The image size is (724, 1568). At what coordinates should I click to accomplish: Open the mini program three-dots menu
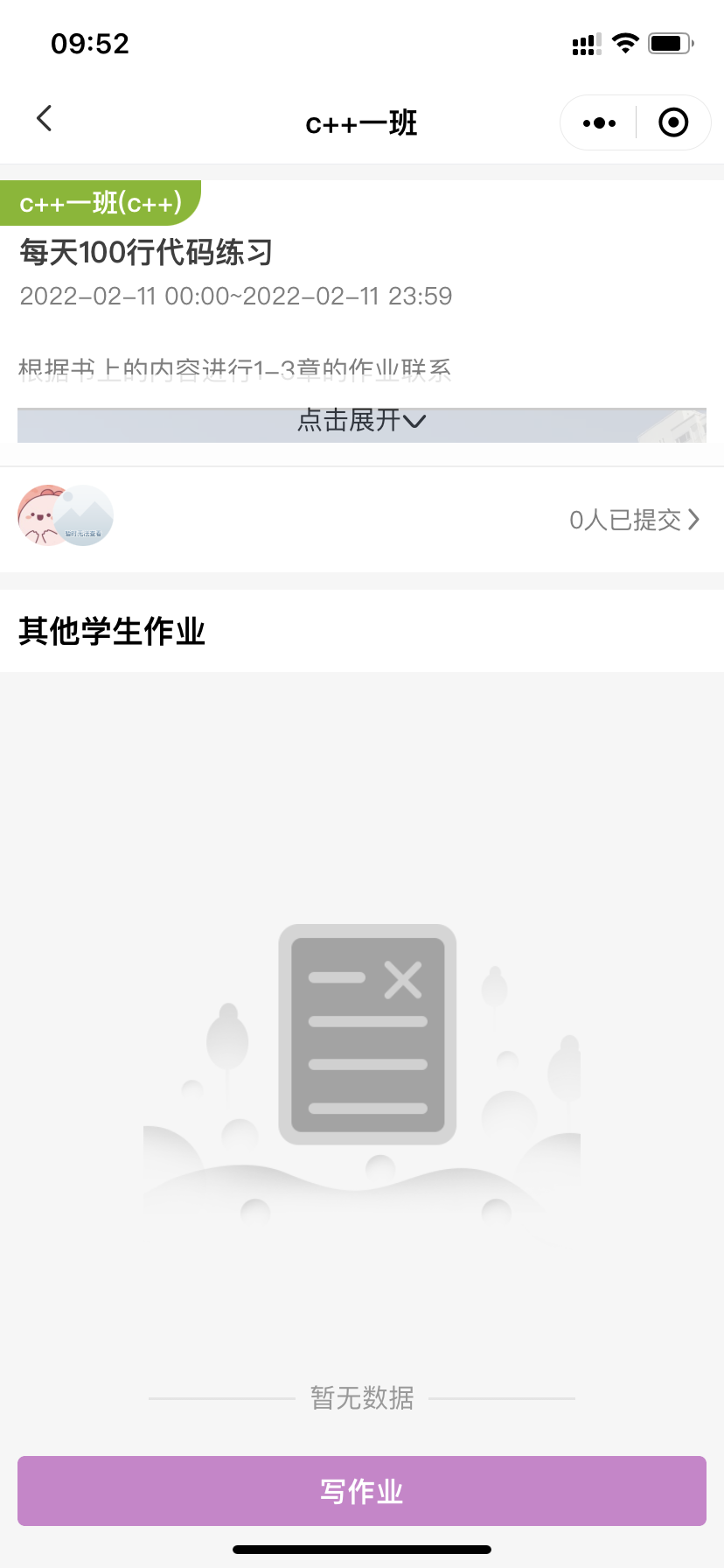pyautogui.click(x=599, y=123)
